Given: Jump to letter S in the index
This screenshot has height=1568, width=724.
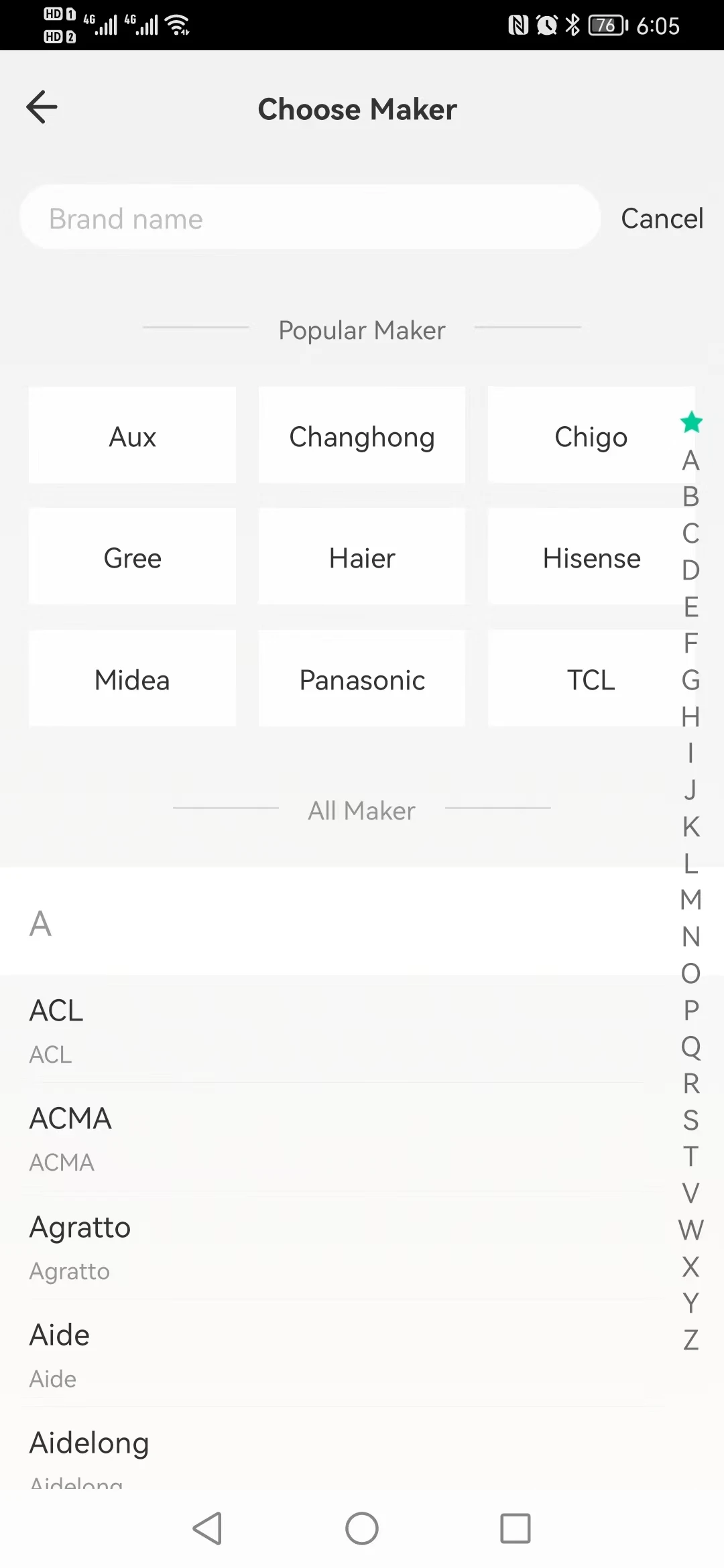Looking at the screenshot, I should point(690,1120).
